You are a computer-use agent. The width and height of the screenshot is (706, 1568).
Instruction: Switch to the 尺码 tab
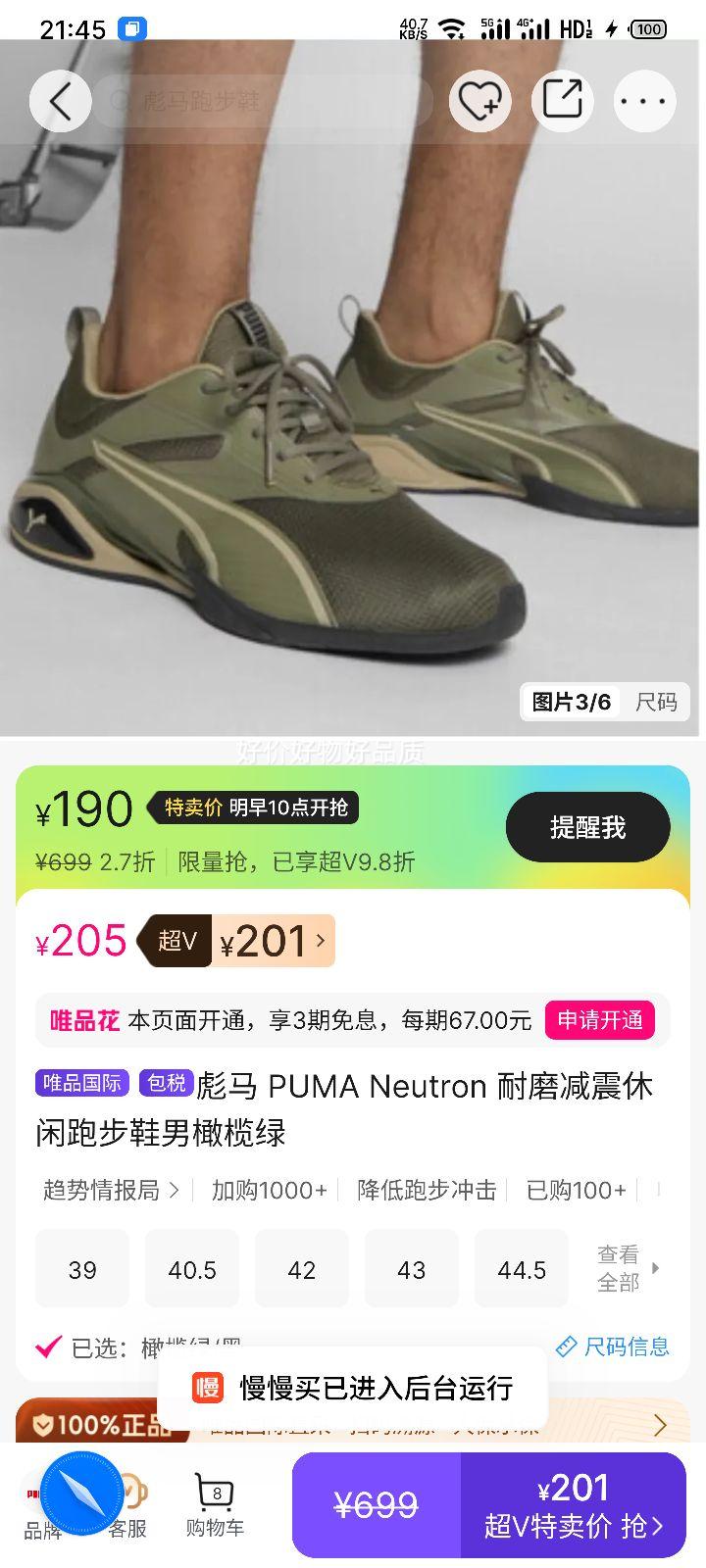tap(655, 703)
